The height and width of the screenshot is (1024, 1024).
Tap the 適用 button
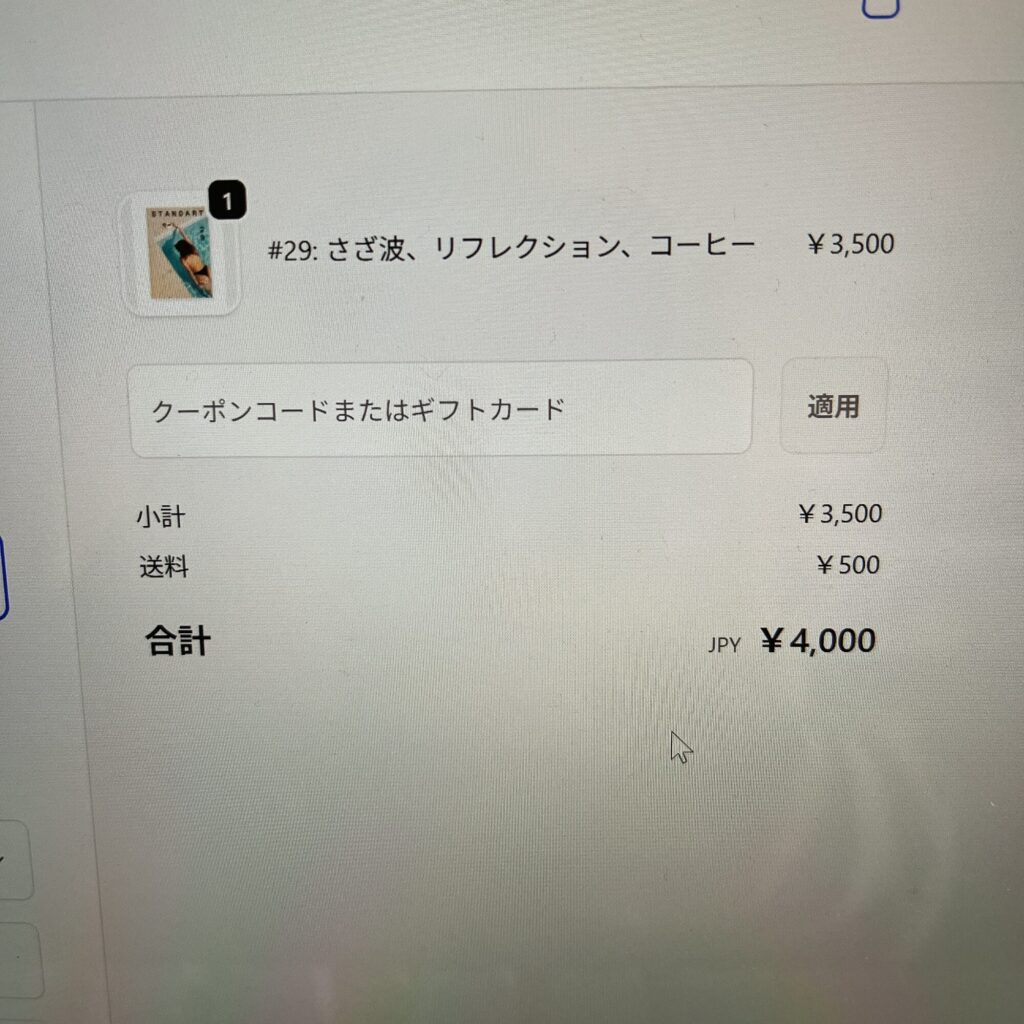tap(833, 406)
